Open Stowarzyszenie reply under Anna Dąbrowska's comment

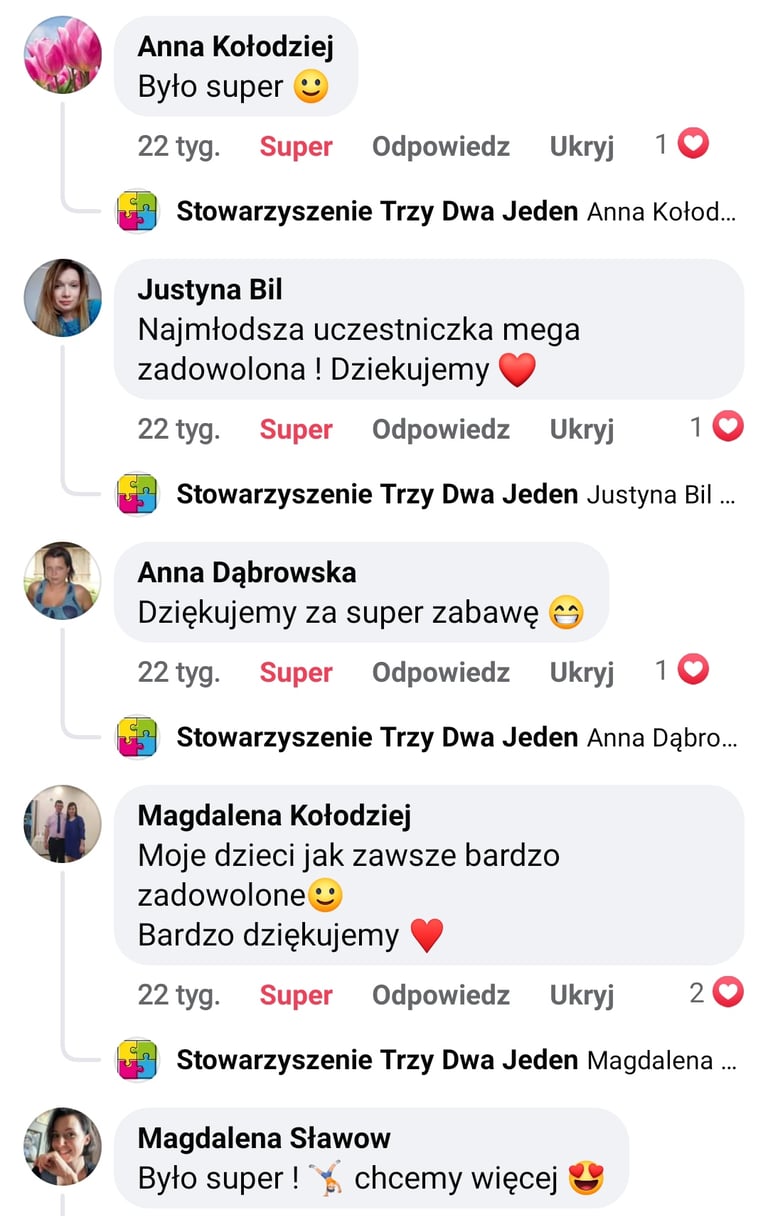[x=427, y=737]
